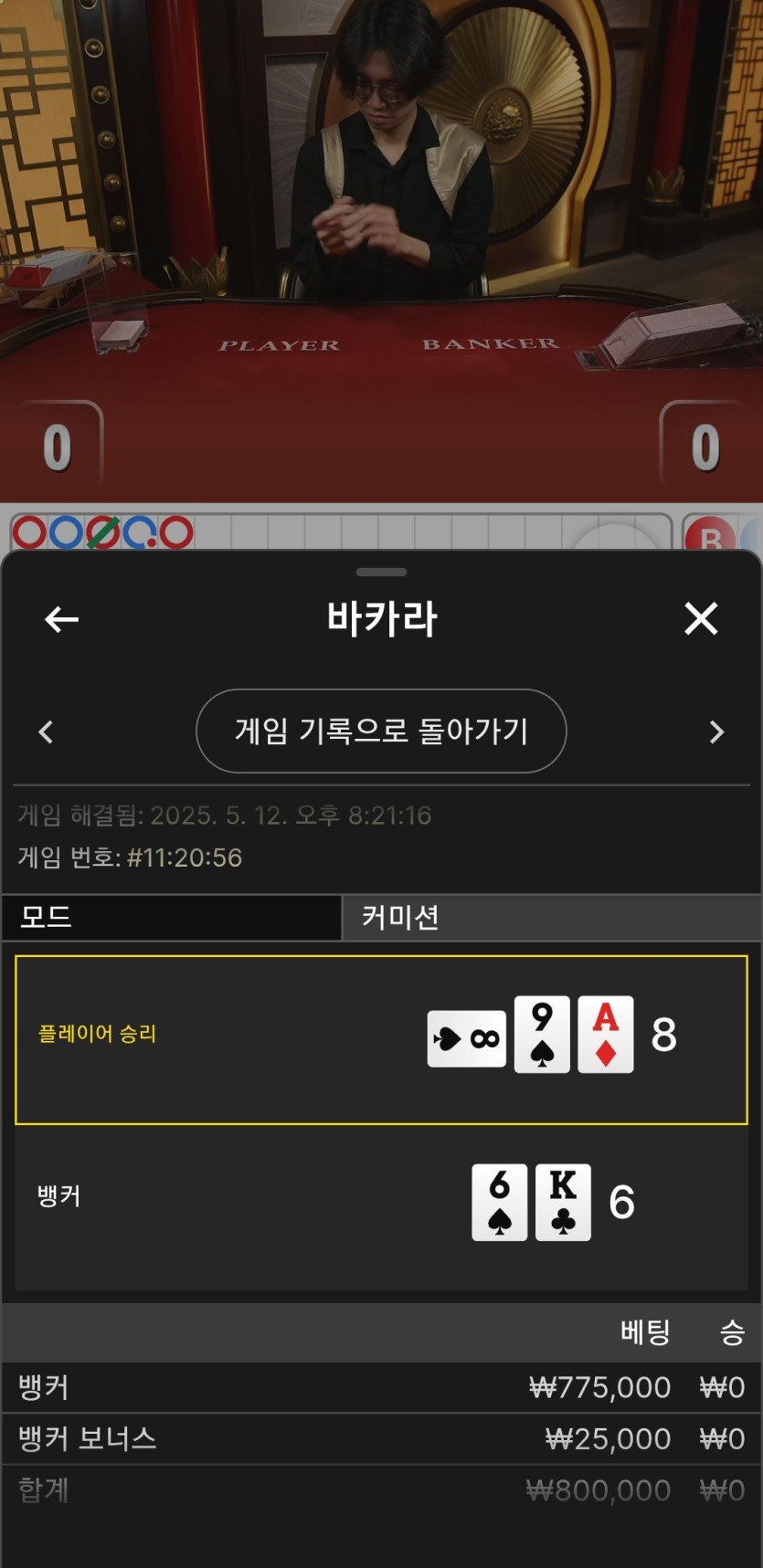Go back using the left arrow
The image size is (763, 1568).
click(61, 620)
